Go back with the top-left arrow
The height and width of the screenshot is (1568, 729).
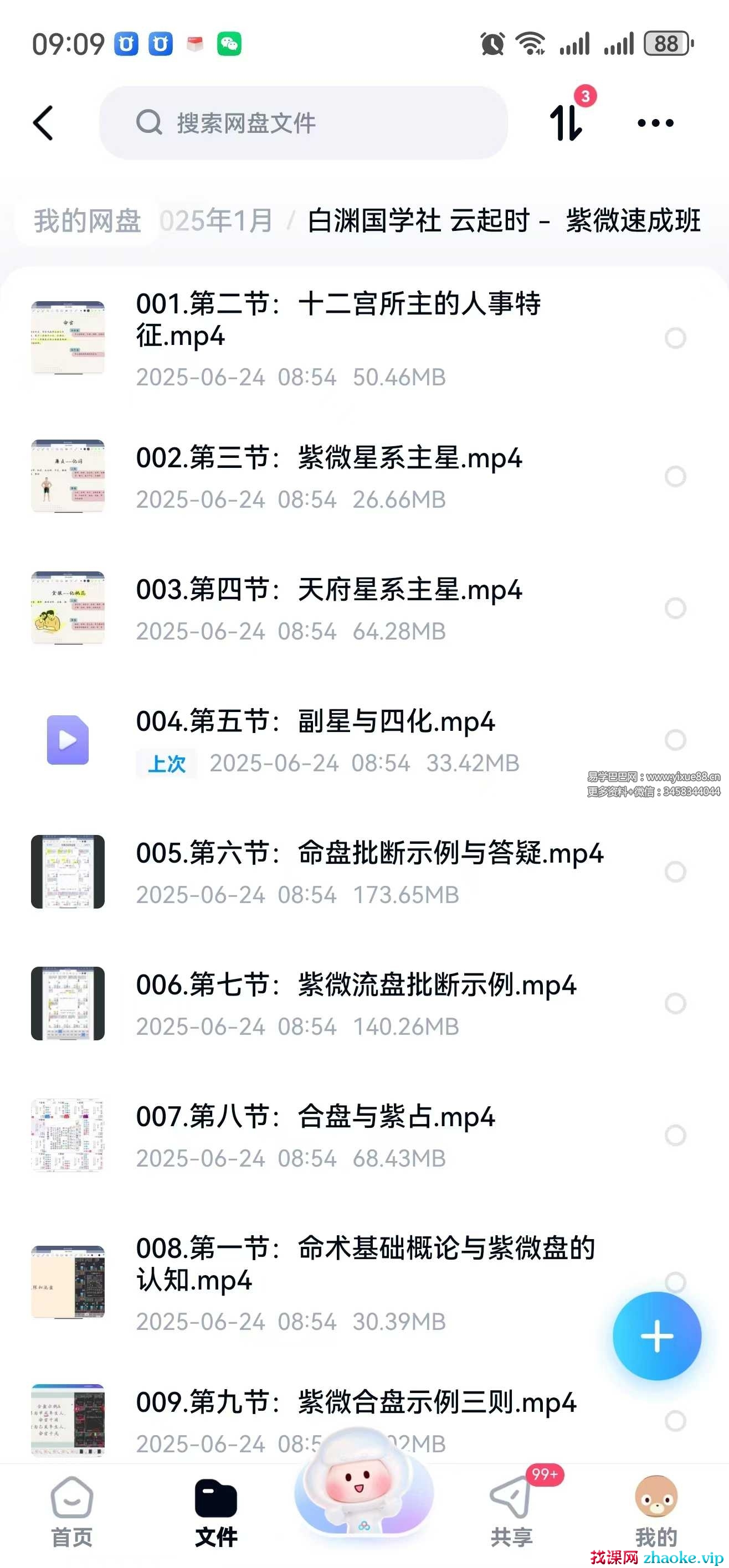(x=43, y=123)
